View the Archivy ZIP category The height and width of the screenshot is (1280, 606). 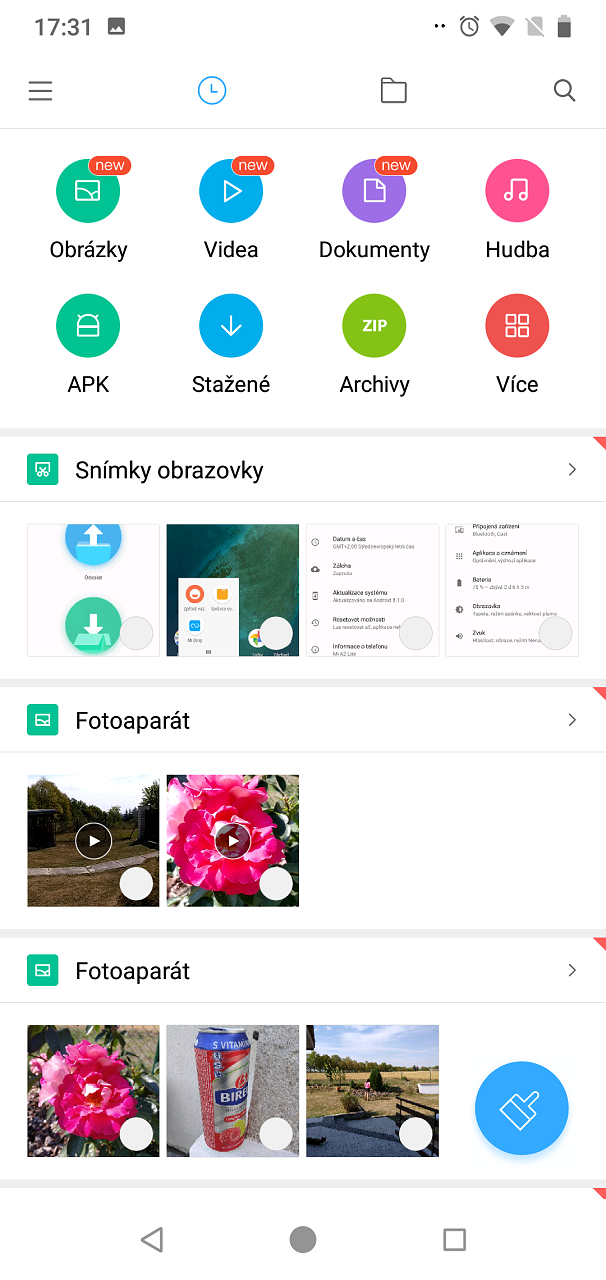(x=374, y=345)
